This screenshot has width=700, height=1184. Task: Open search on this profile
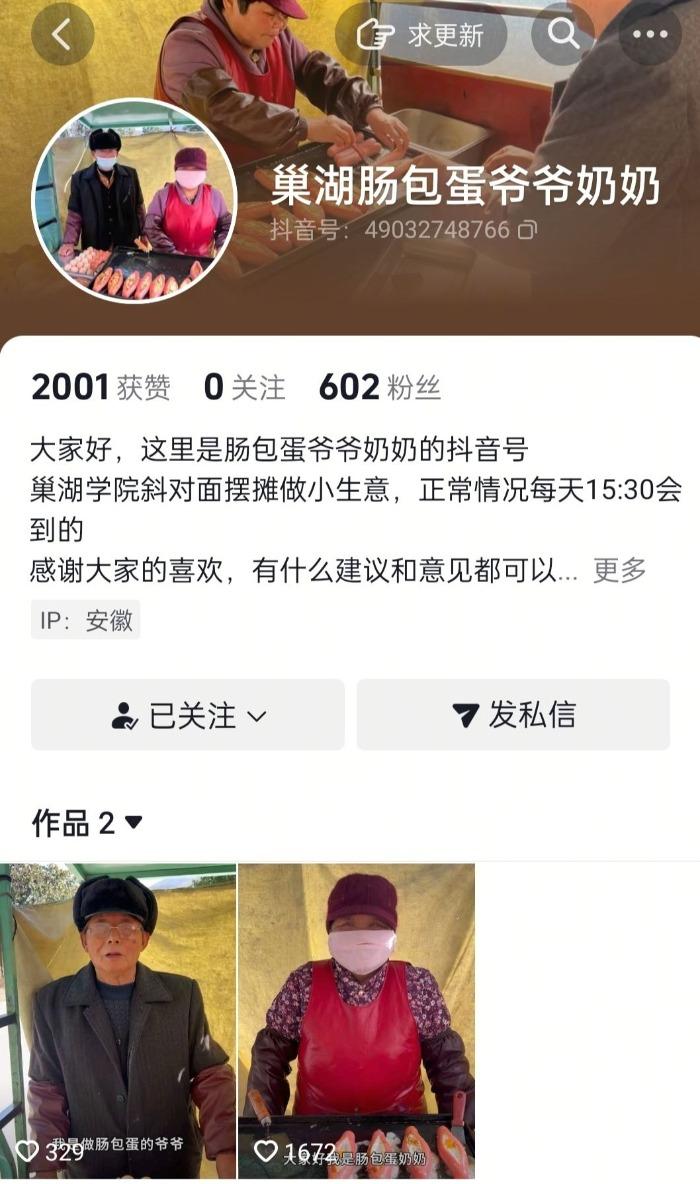coord(563,34)
